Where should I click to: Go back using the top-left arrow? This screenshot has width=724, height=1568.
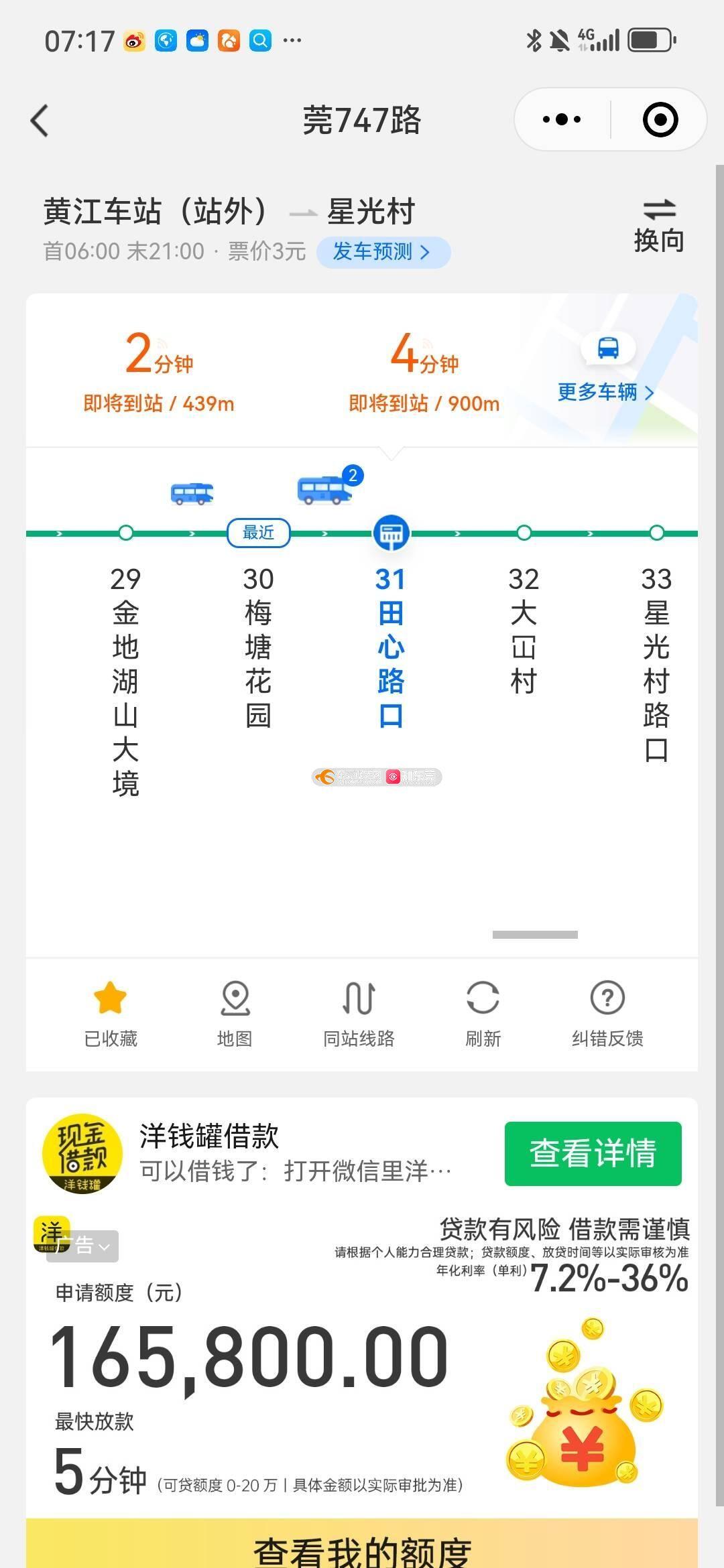point(40,121)
